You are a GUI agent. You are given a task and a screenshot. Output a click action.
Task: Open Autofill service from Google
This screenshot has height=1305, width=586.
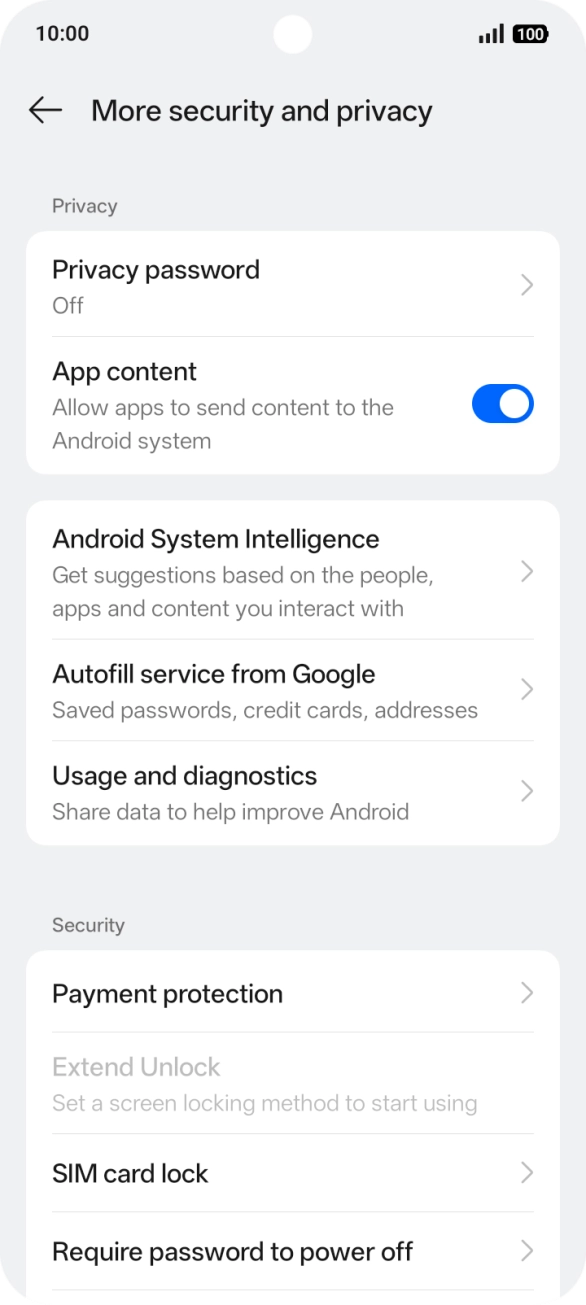(293, 690)
